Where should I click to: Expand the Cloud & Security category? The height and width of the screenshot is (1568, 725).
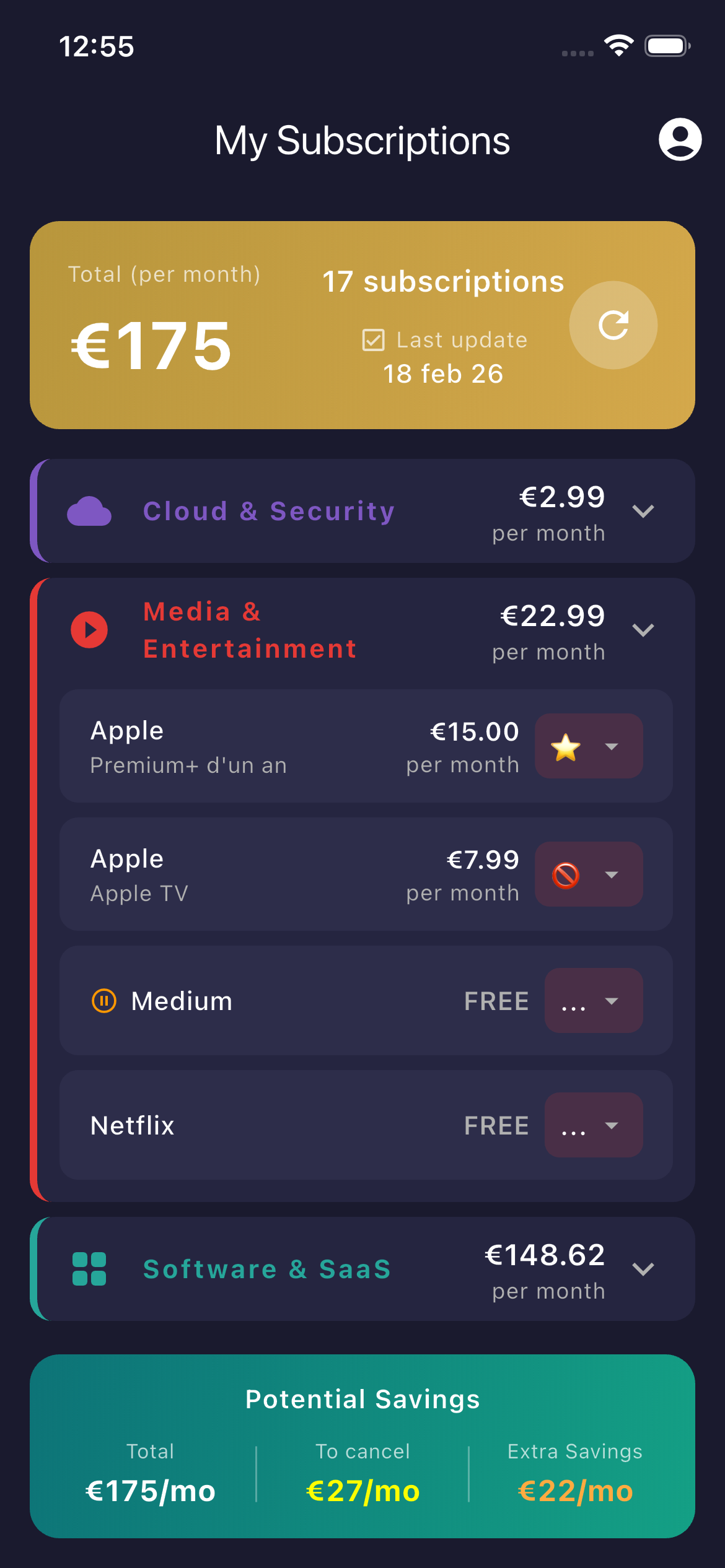click(643, 512)
